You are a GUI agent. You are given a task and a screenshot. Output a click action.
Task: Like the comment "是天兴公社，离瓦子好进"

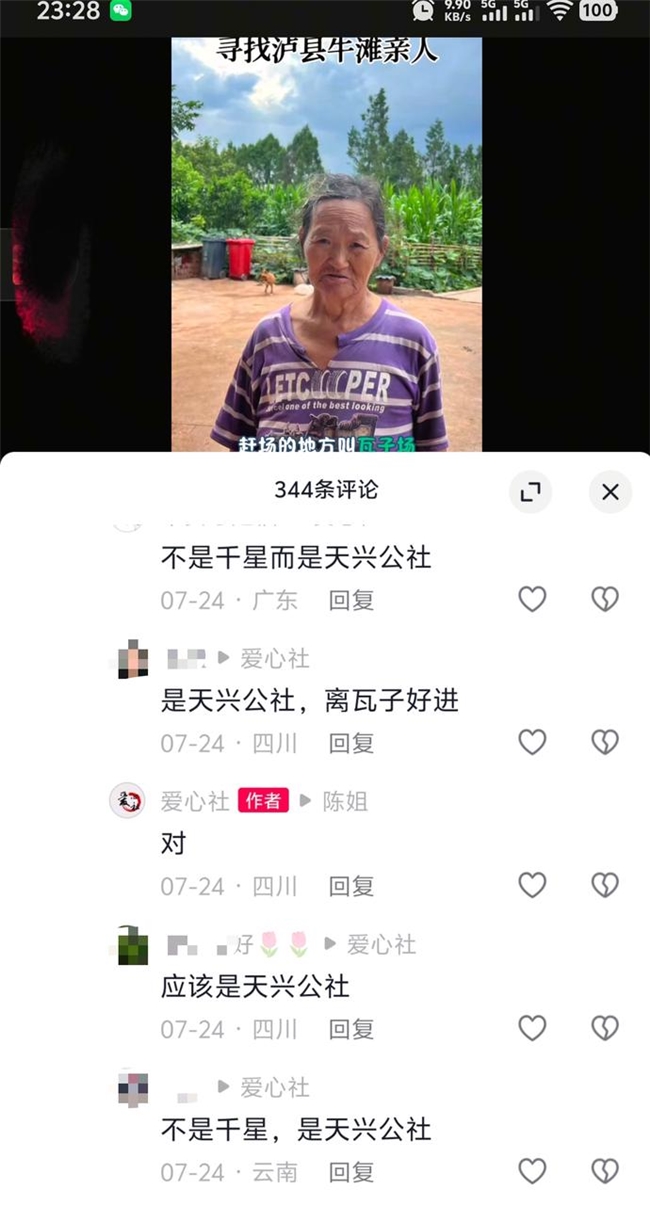(532, 742)
